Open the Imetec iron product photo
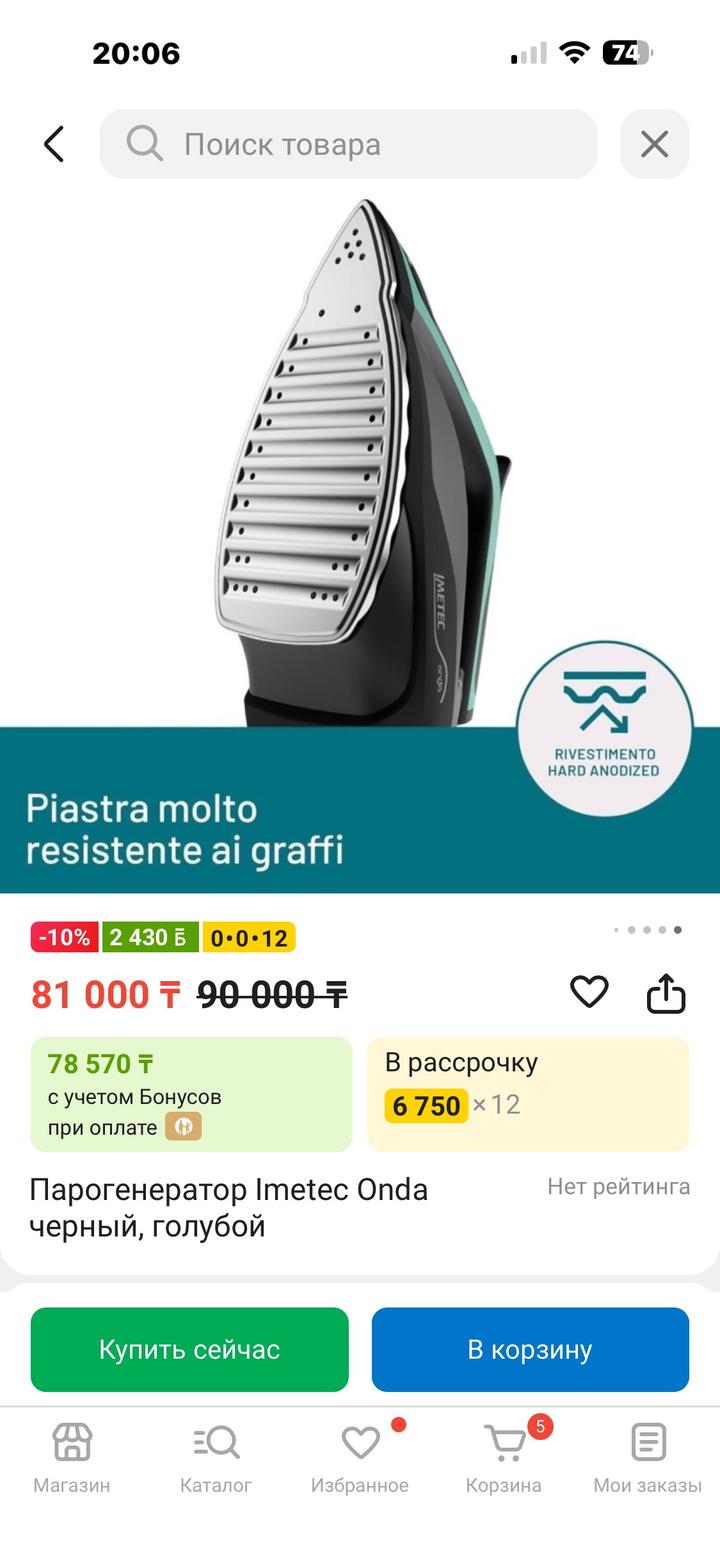 (360, 540)
